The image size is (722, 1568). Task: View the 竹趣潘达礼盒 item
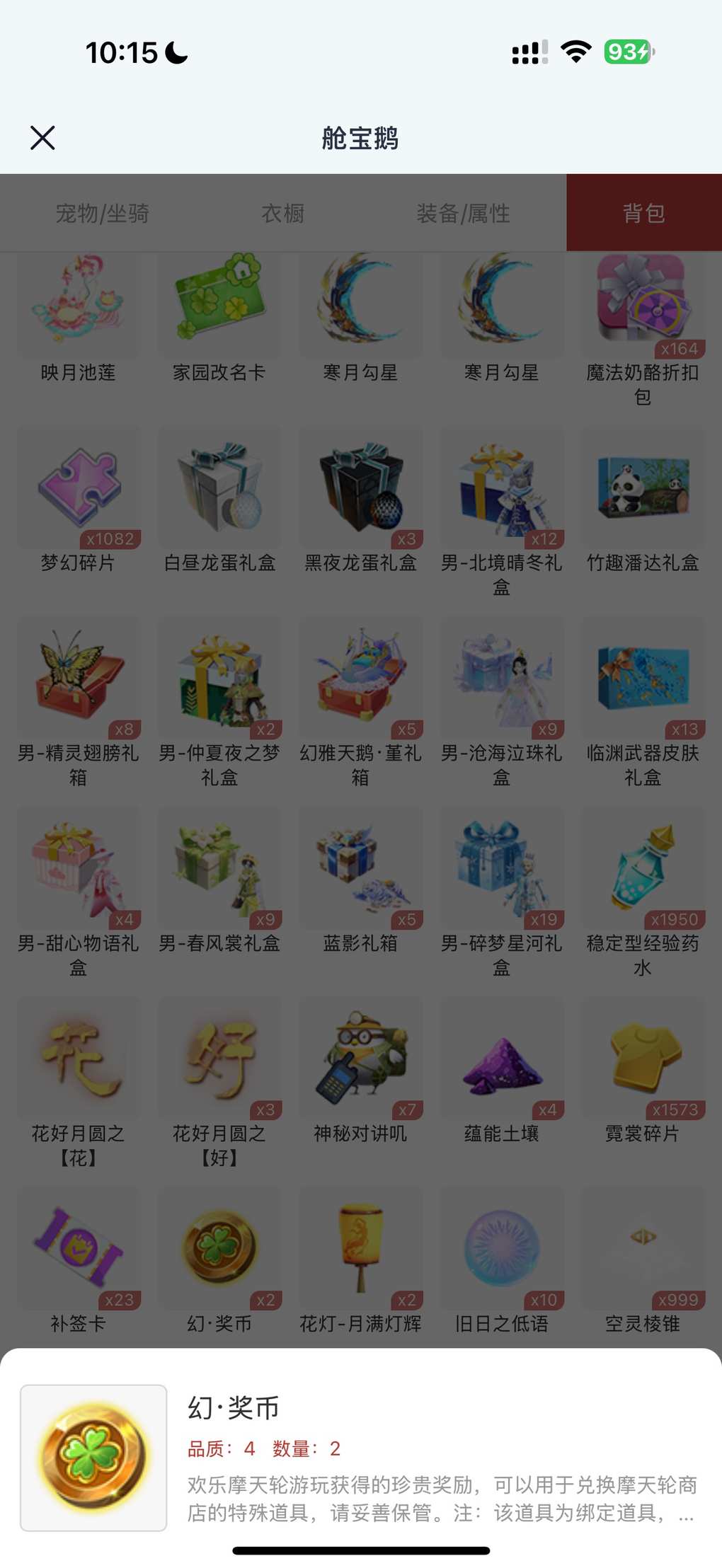click(643, 488)
